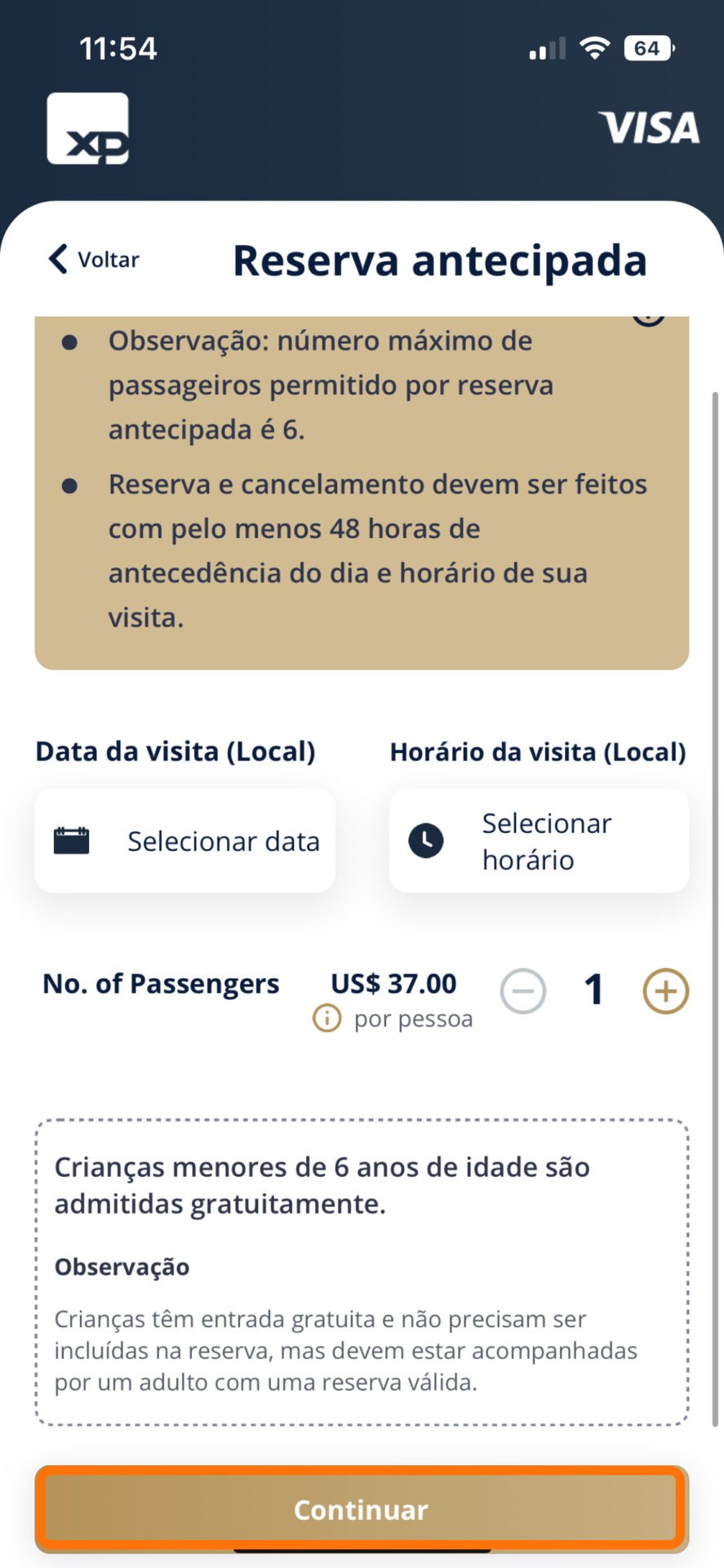Viewport: 724px width, 1568px height.
Task: Open the Selecionar horário picker
Action: click(x=539, y=840)
